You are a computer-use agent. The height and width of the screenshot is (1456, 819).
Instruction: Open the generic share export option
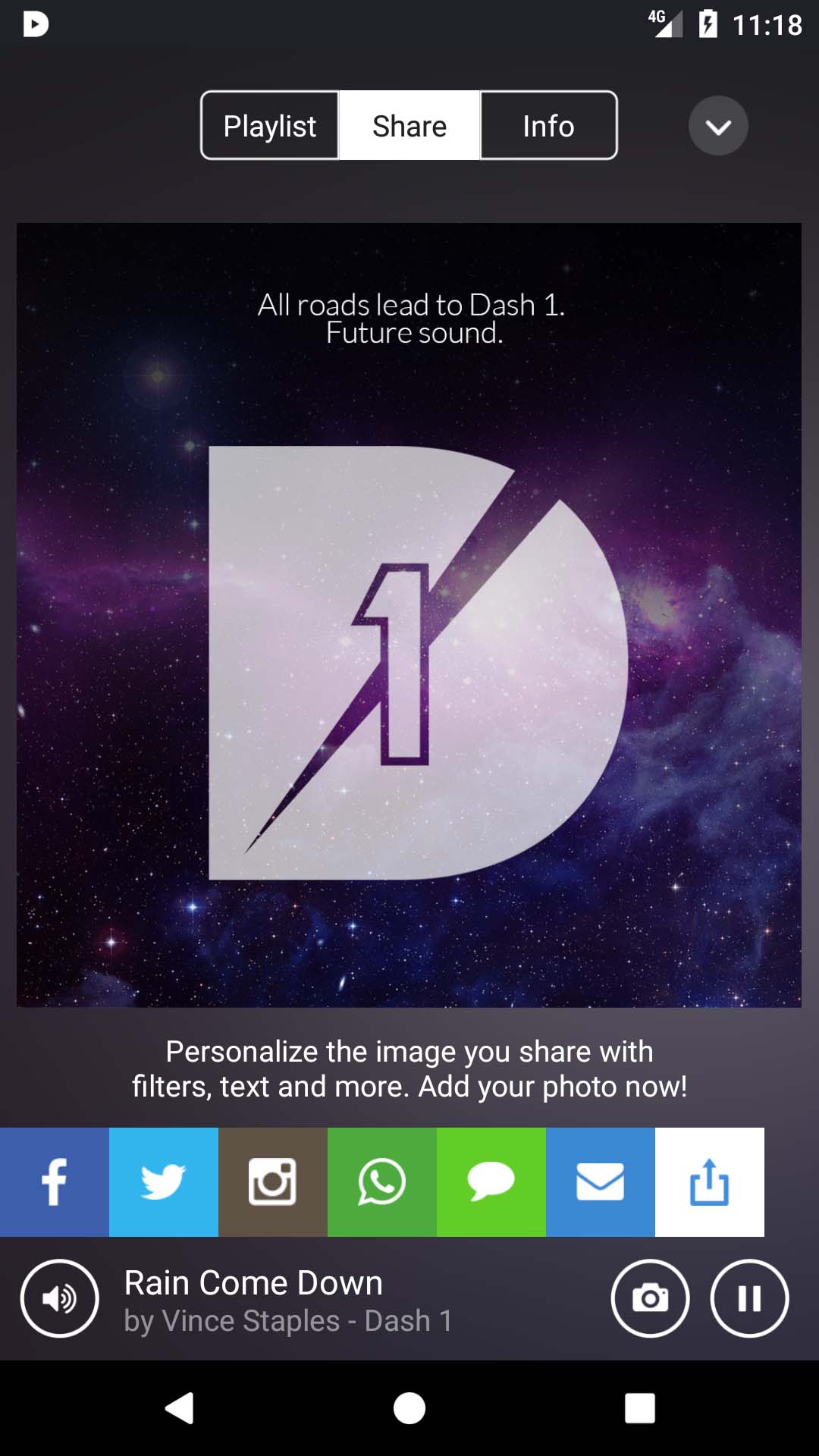tap(709, 1181)
